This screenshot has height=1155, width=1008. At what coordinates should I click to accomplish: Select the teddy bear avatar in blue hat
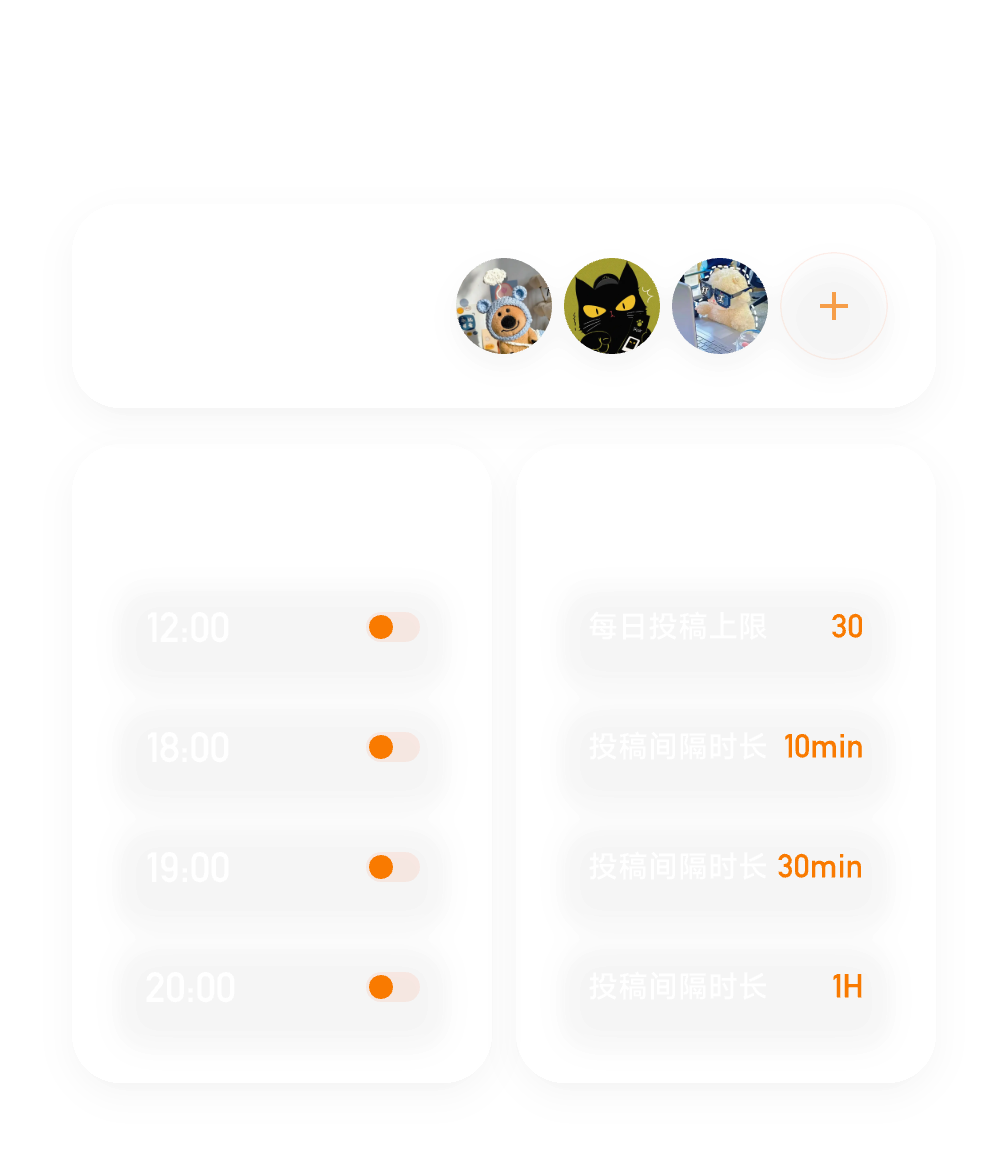coord(503,306)
